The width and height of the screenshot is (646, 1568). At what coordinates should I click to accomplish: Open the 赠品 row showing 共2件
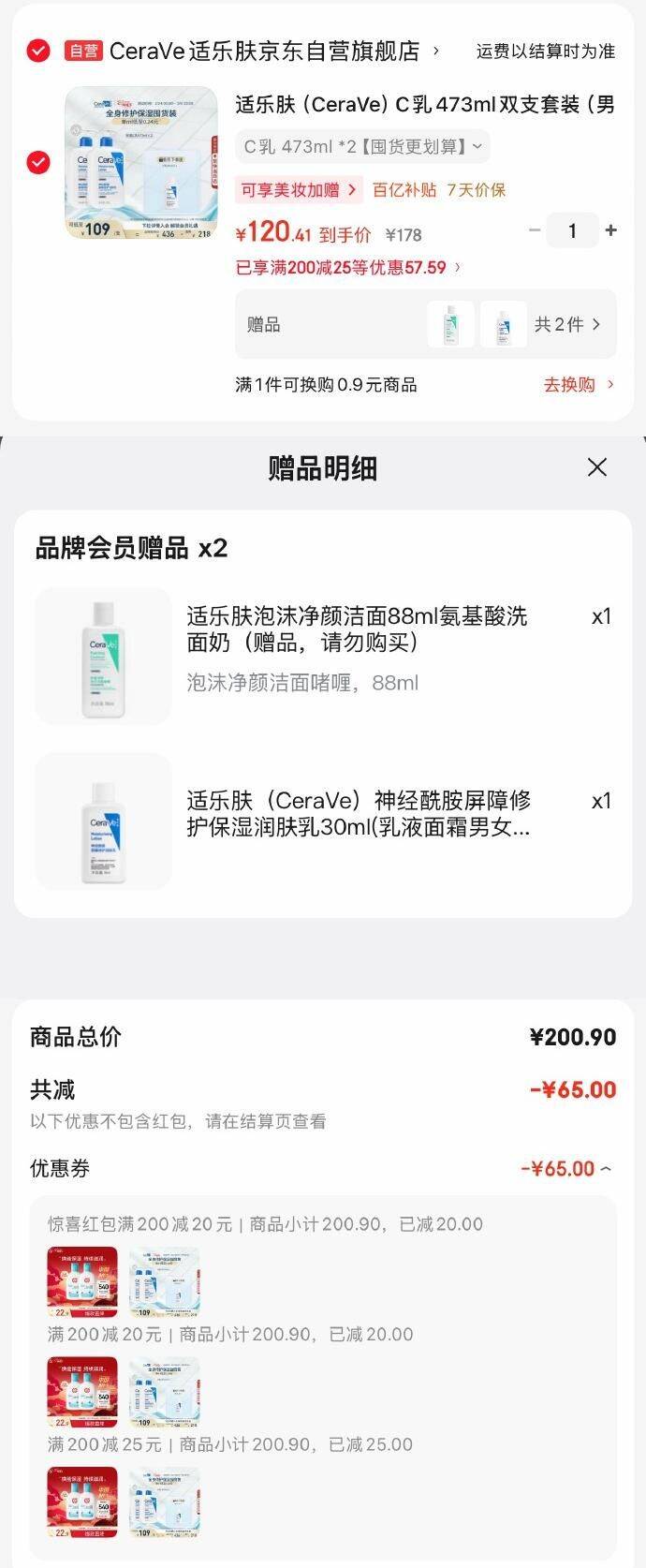point(425,325)
